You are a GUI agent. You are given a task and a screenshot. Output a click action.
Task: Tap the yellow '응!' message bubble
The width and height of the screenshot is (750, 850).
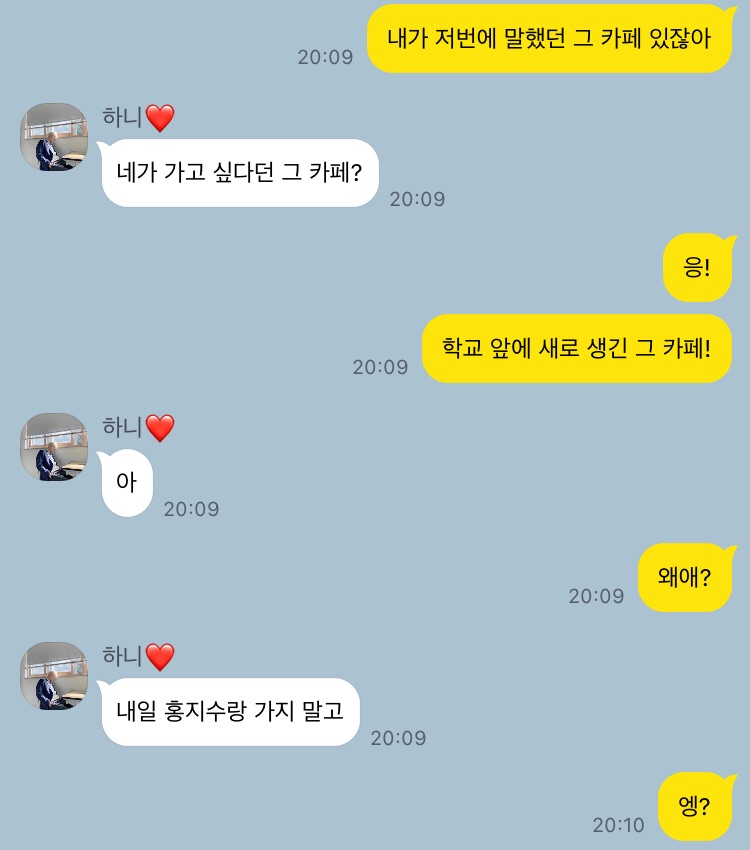pos(698,266)
